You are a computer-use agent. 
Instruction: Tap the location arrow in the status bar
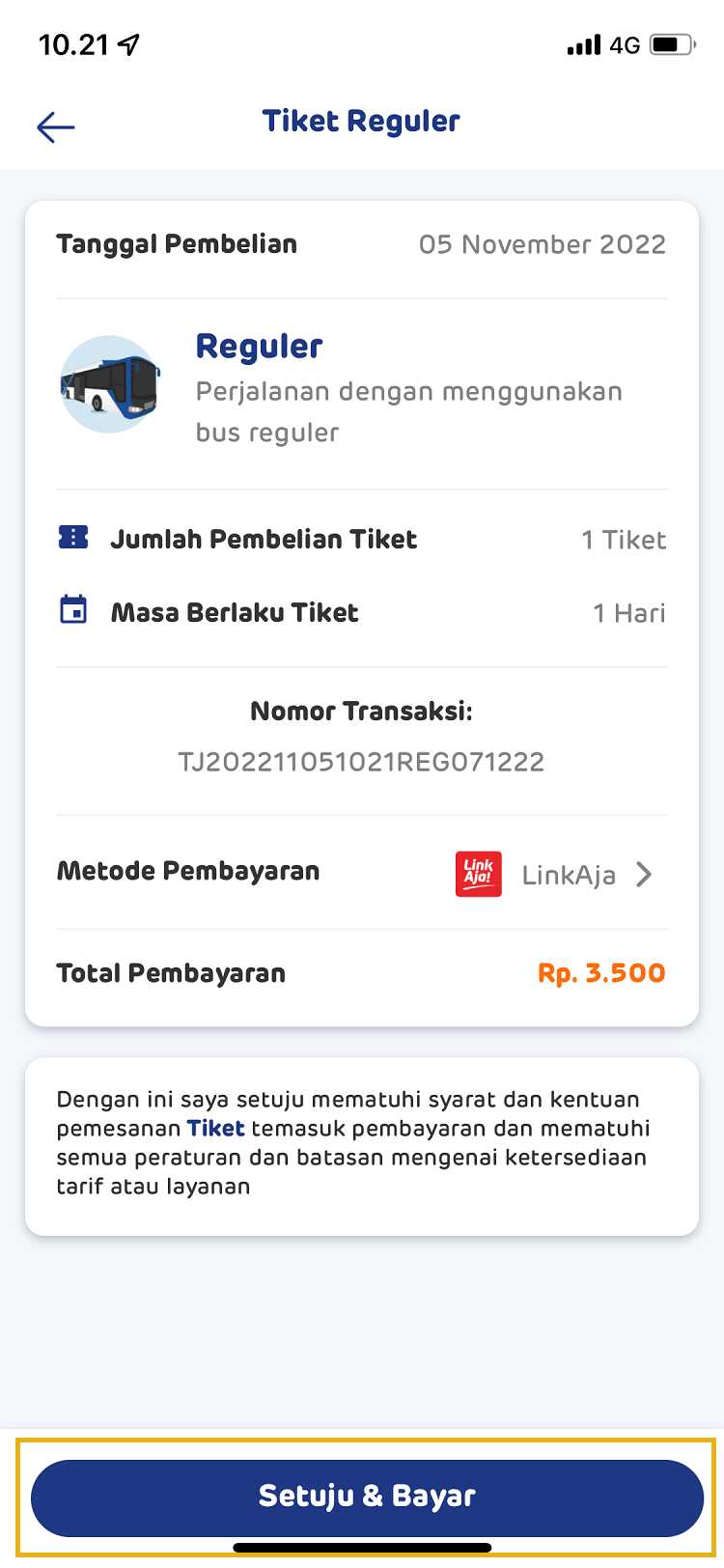click(126, 43)
